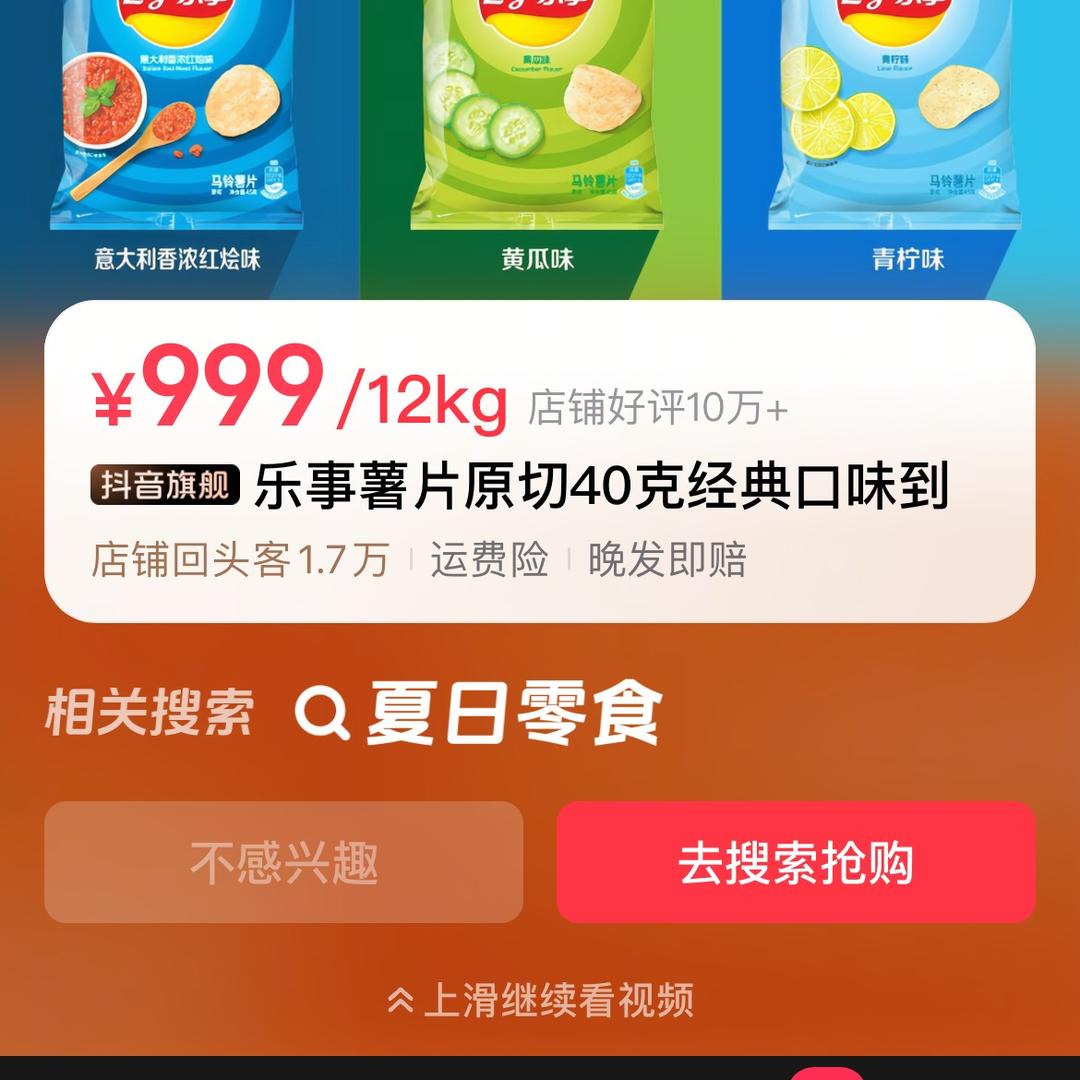
Task: Tap 去搜索抢购 to search and buy
Action: (x=796, y=862)
